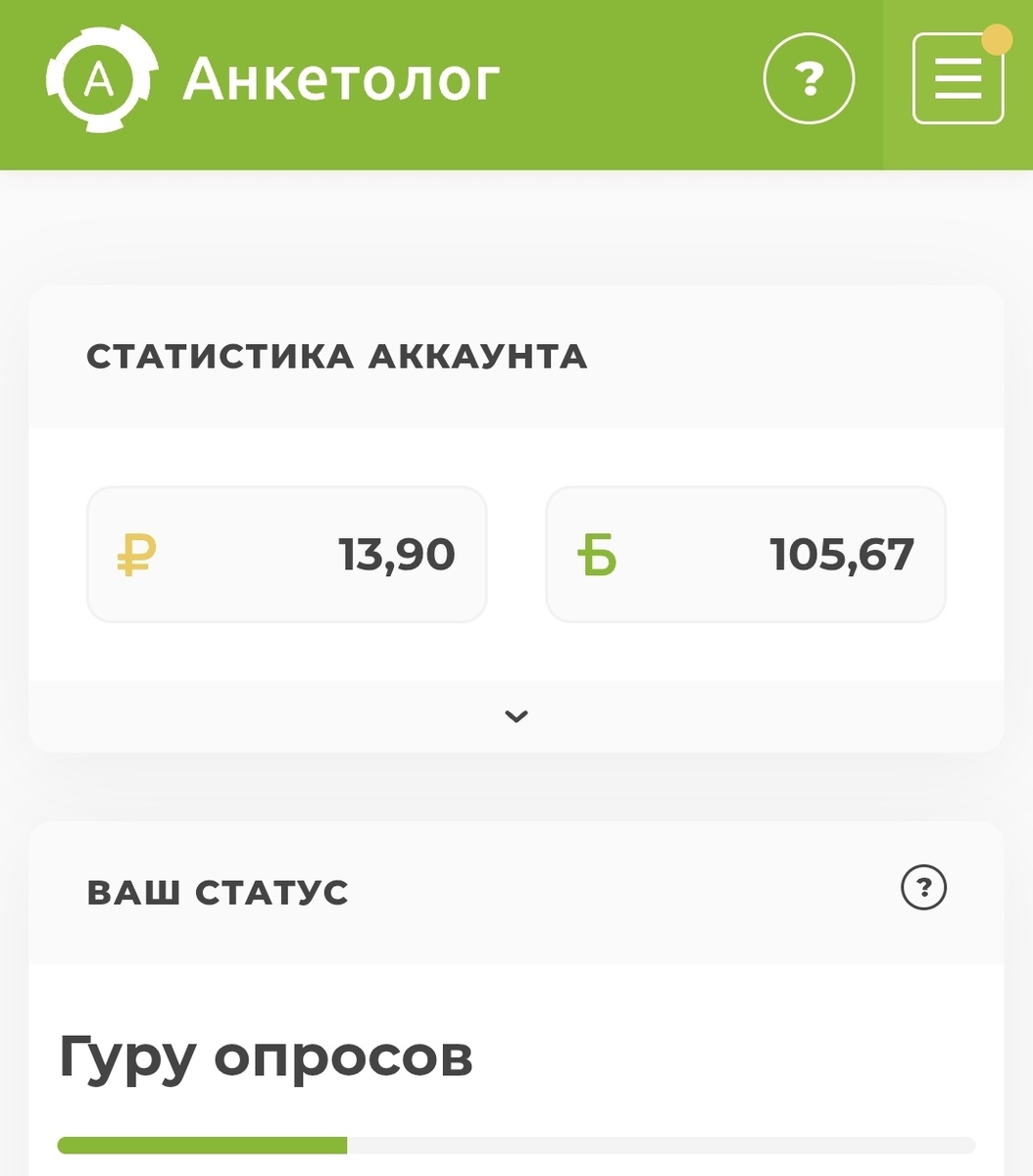Open help icon next to Ваш статус

click(923, 888)
